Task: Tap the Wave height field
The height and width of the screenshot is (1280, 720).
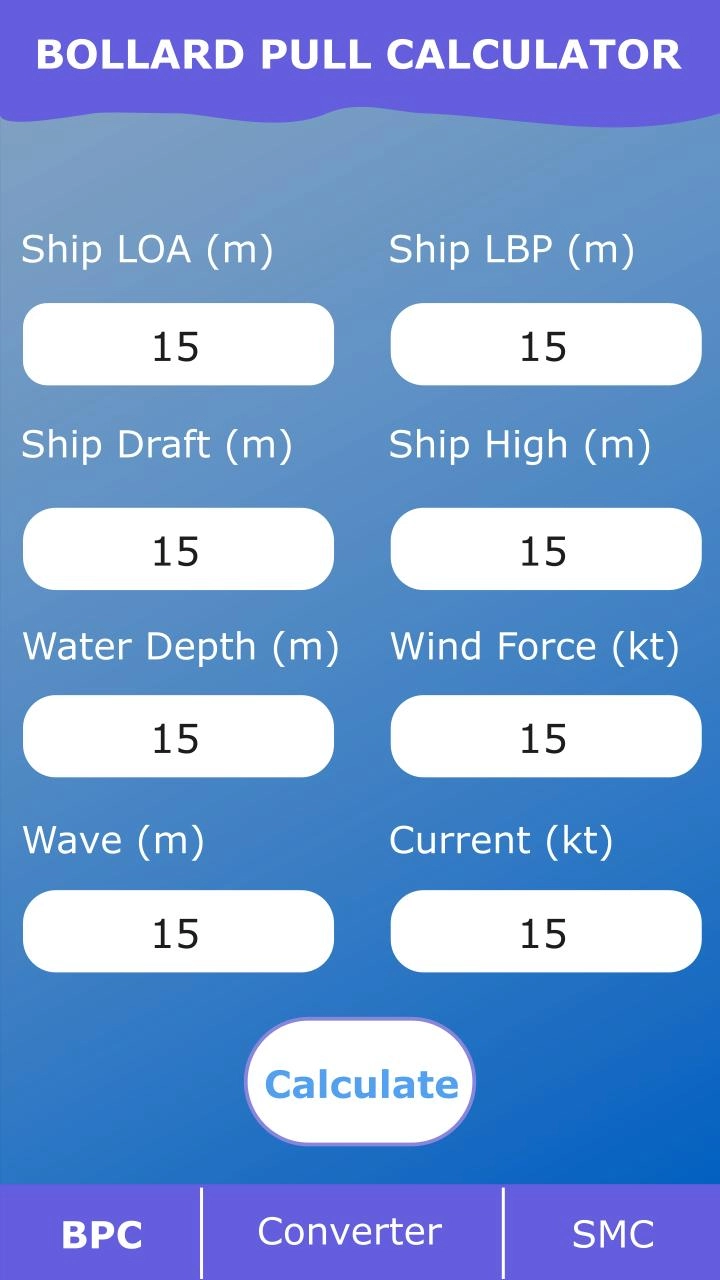Action: 178,931
